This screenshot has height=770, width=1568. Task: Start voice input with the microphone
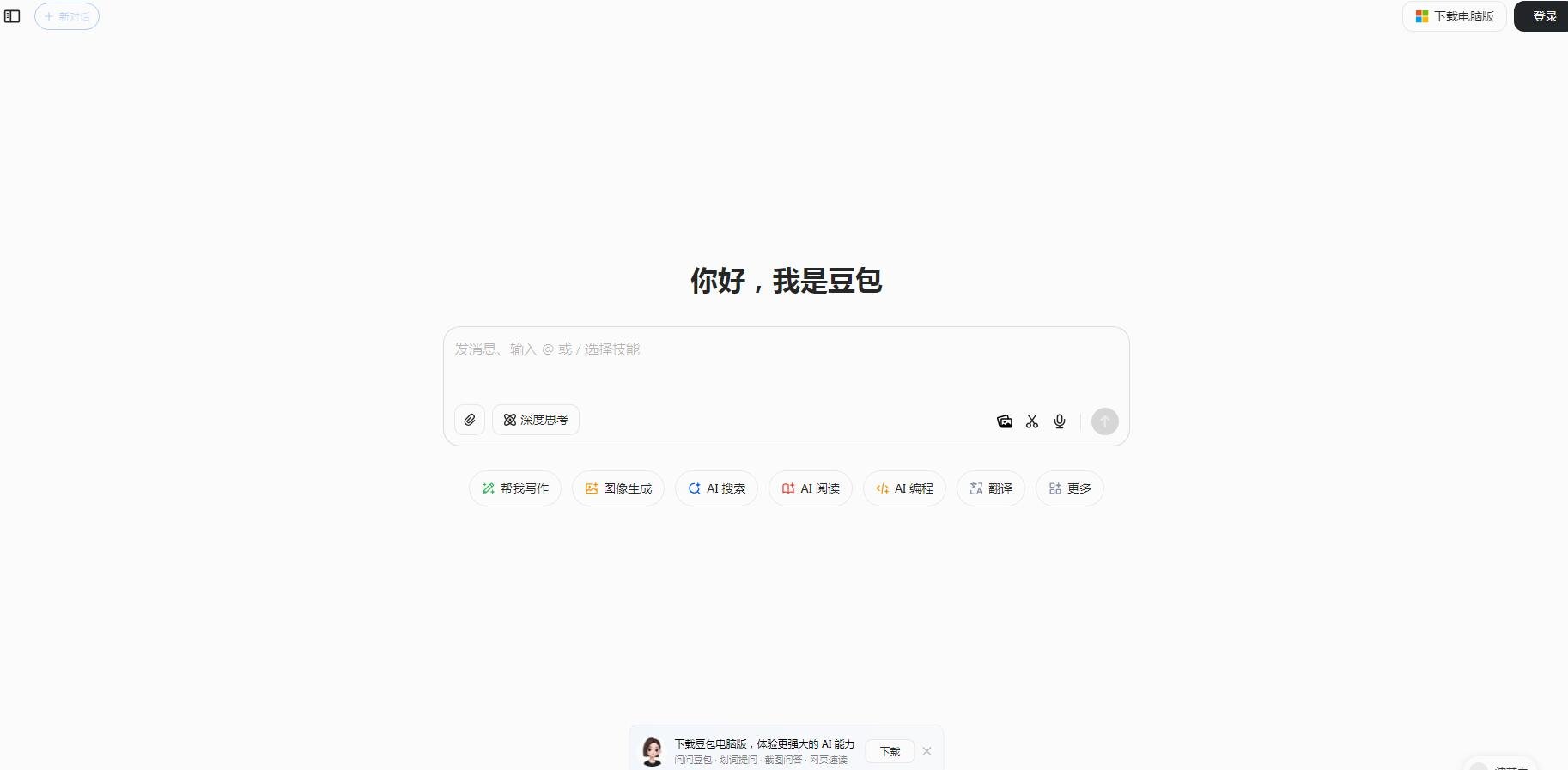1060,421
